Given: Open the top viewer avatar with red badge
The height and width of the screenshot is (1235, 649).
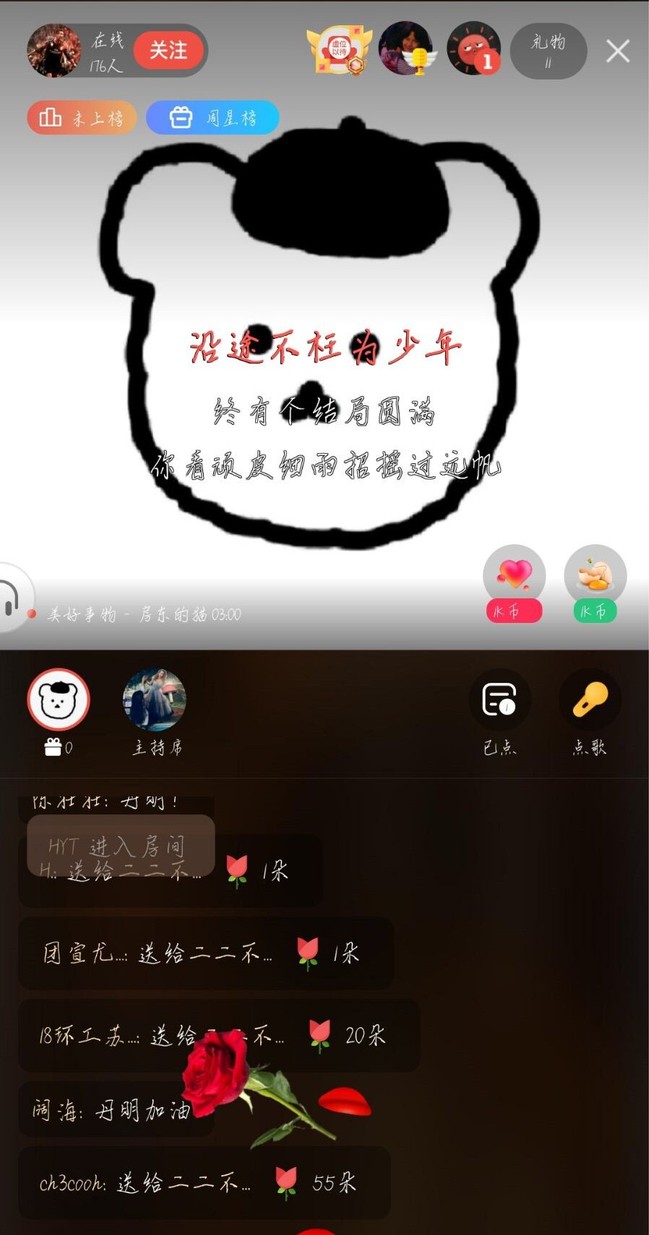Looking at the screenshot, I should click(x=473, y=49).
